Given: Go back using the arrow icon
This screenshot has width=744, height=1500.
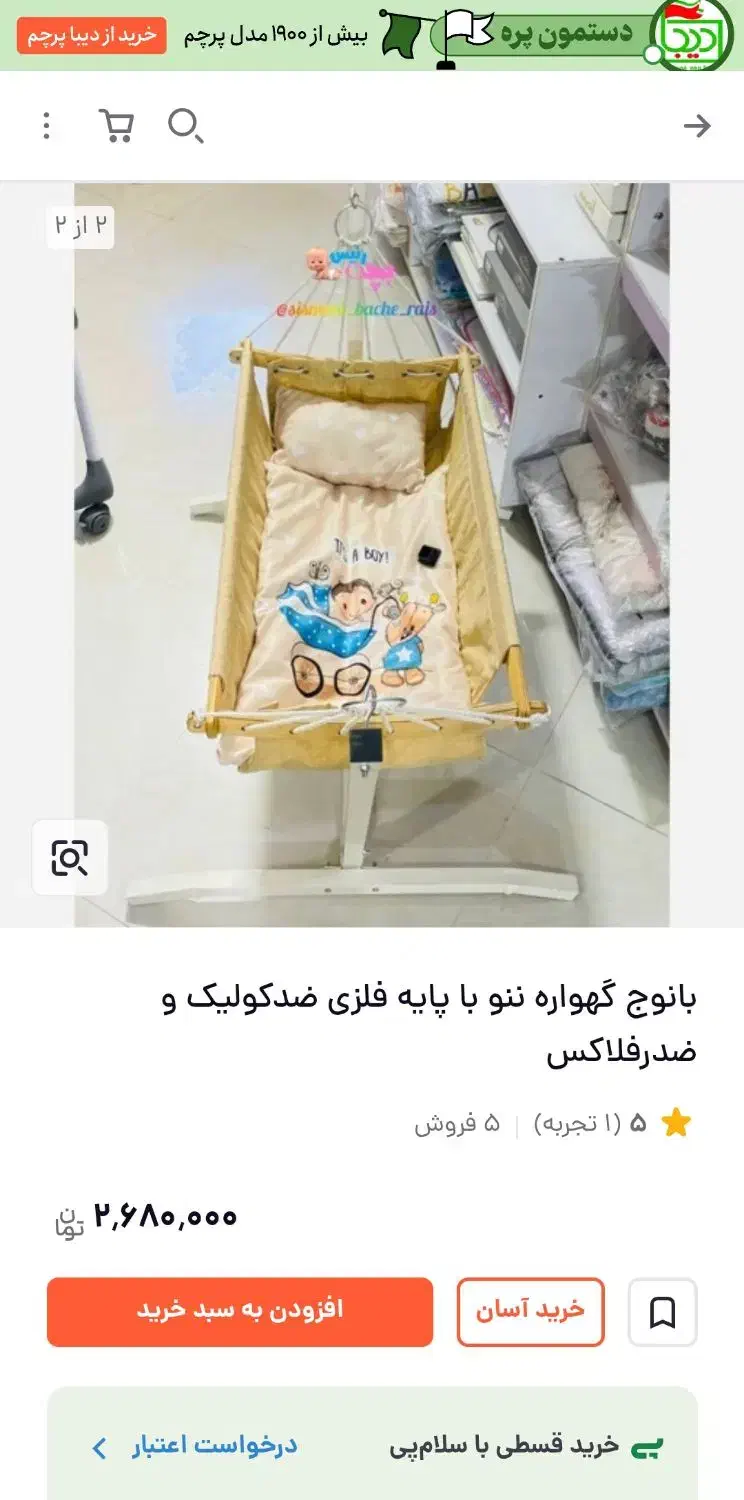Looking at the screenshot, I should click(697, 125).
